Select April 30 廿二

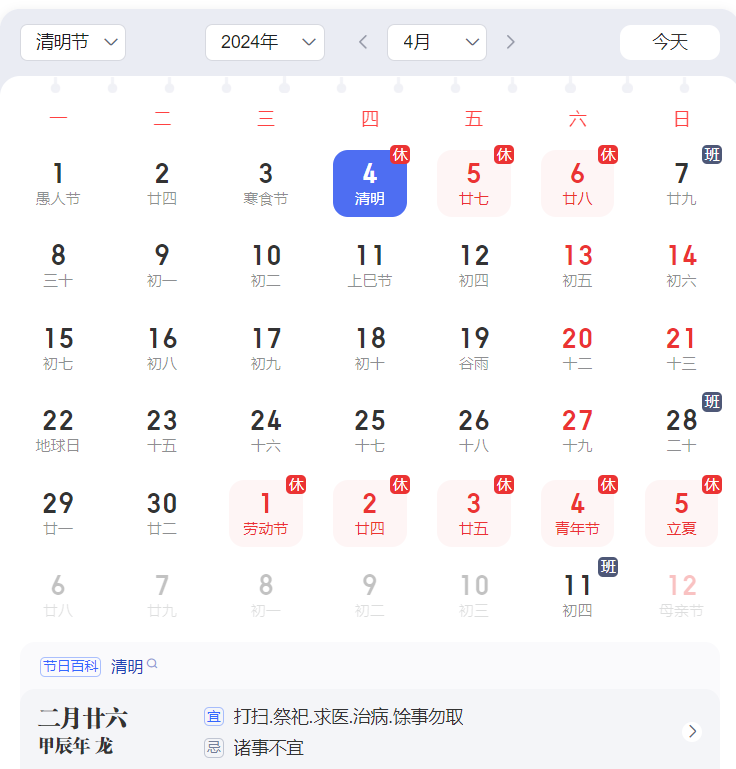[162, 513]
